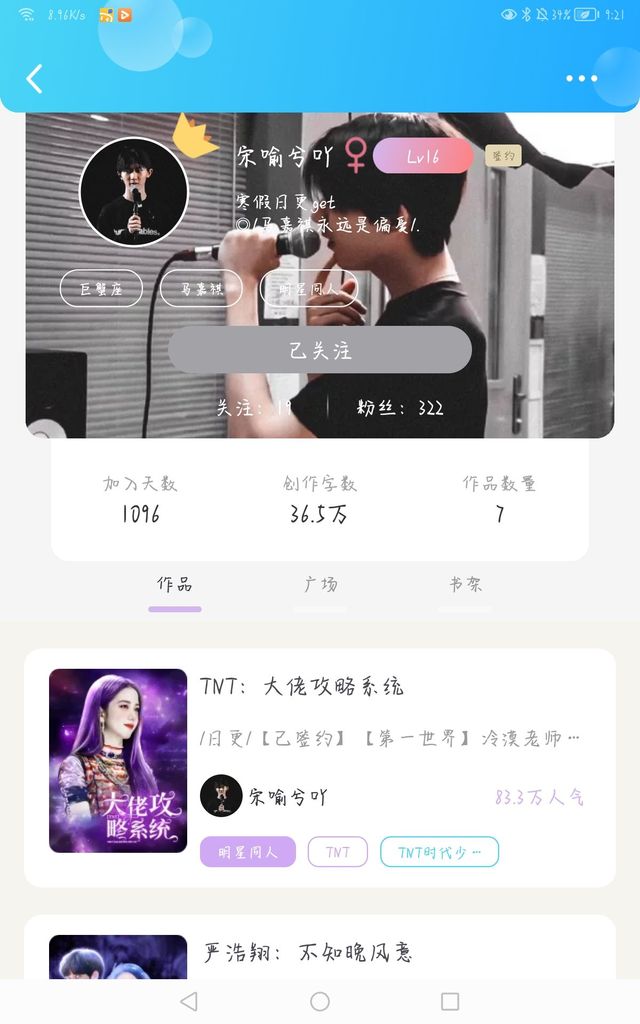
Task: Select the 马嘉祺 tag chip
Action: pyautogui.click(x=201, y=288)
